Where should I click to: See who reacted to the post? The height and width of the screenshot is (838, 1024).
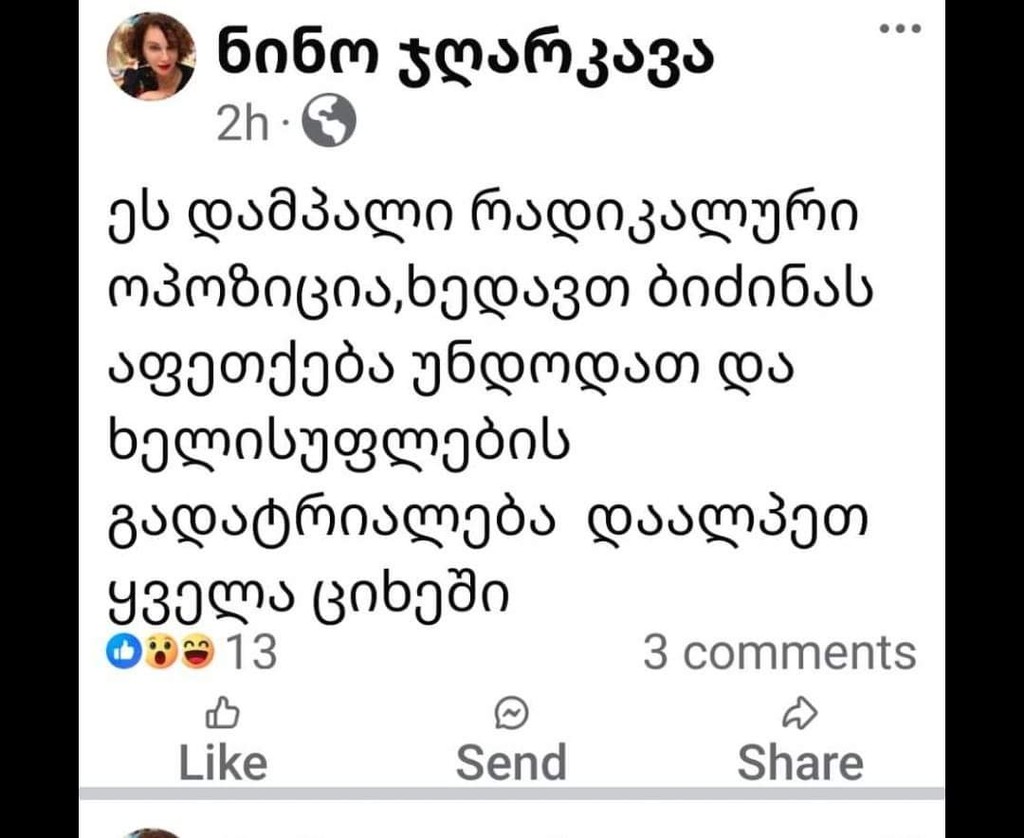pyautogui.click(x=191, y=654)
